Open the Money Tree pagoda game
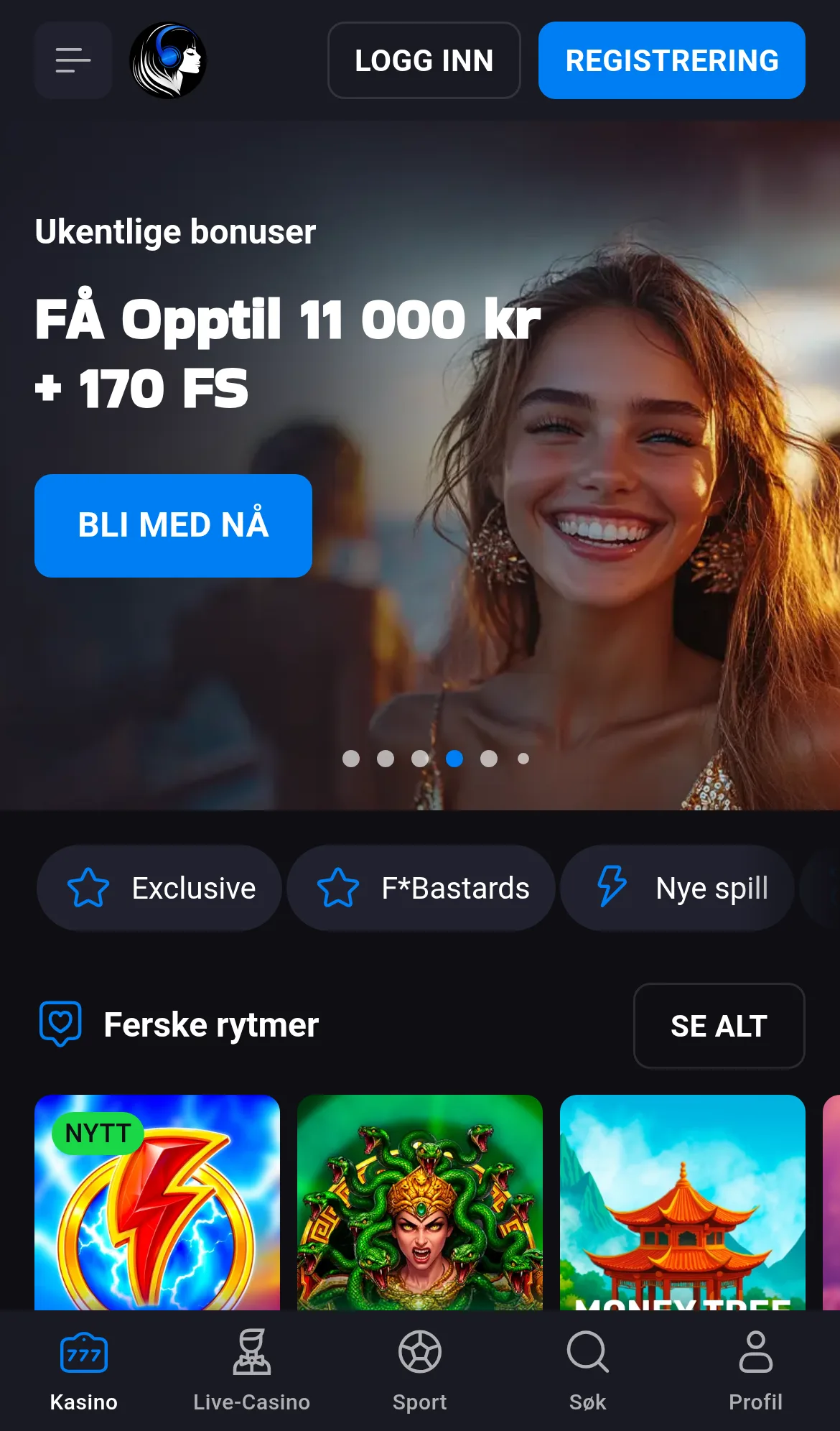 click(x=683, y=1202)
